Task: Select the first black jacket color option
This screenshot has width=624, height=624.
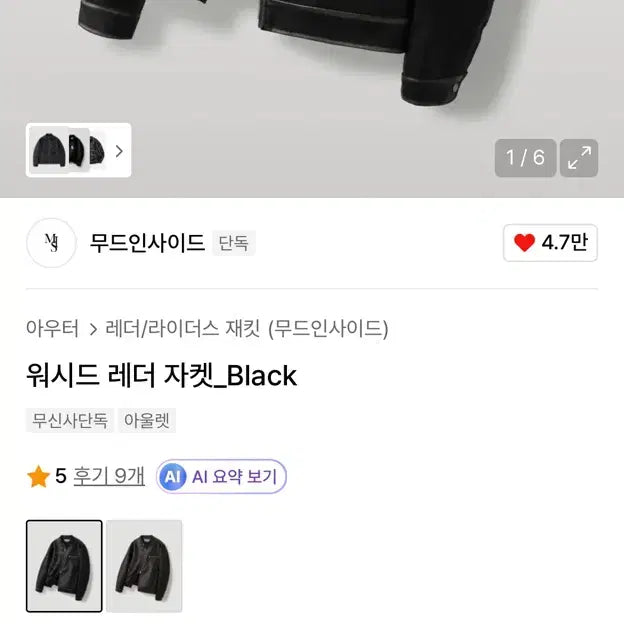Action: [64, 565]
